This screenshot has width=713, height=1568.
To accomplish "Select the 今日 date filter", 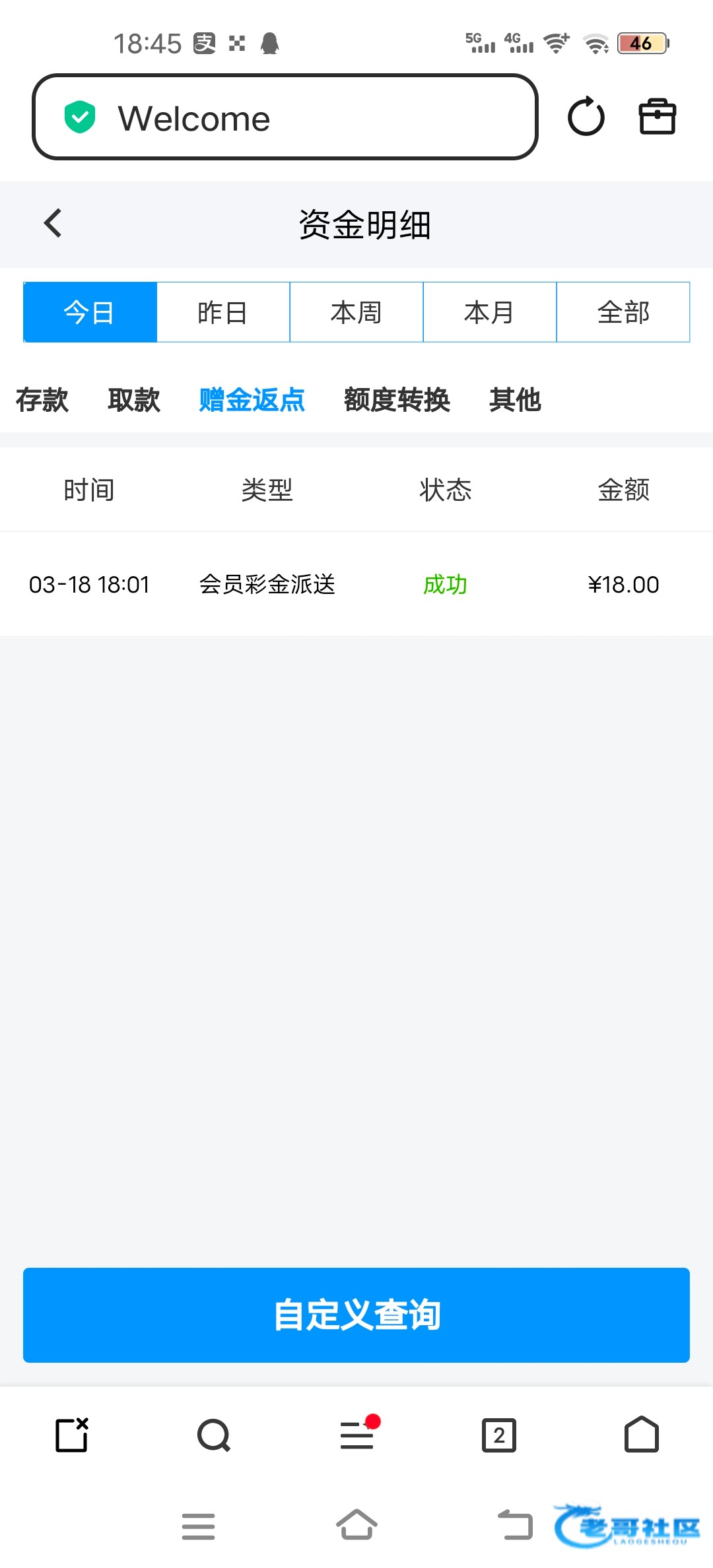I will pyautogui.click(x=90, y=312).
